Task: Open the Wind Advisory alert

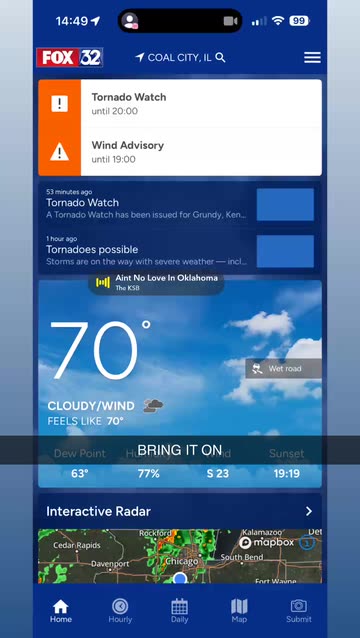Action: 180,152
